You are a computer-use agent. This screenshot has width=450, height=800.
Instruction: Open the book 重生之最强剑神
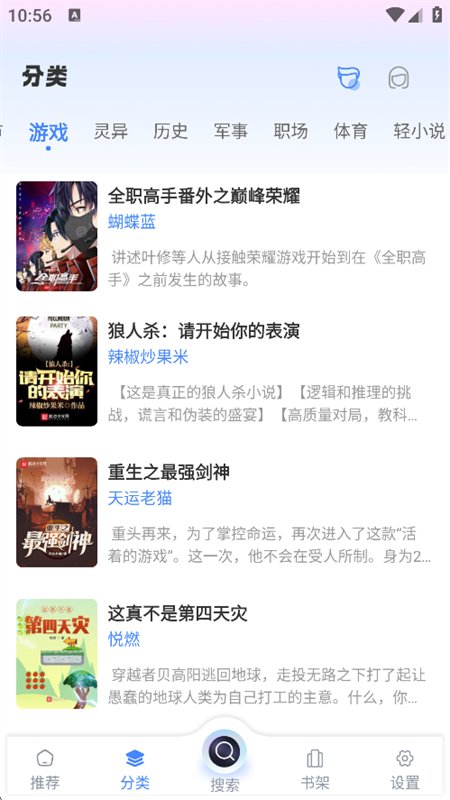225,512
